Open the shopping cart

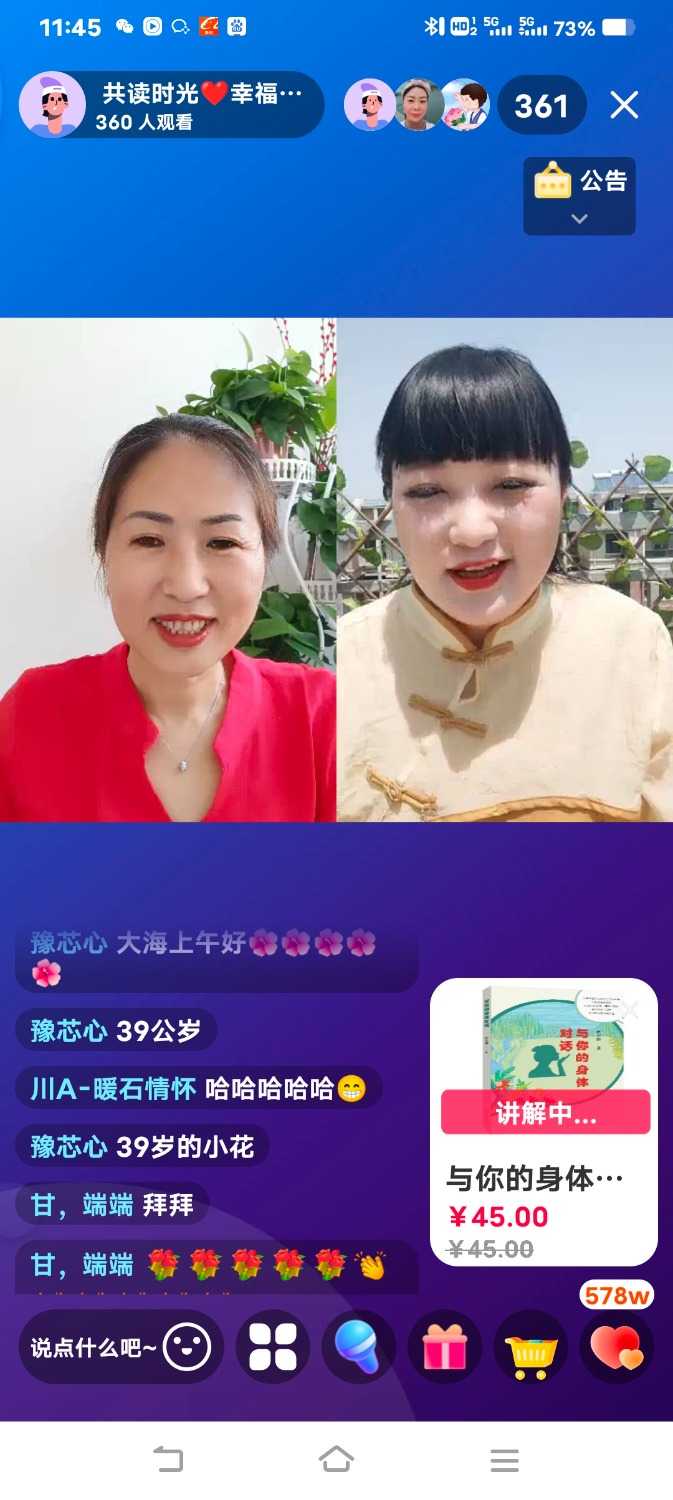[531, 1348]
